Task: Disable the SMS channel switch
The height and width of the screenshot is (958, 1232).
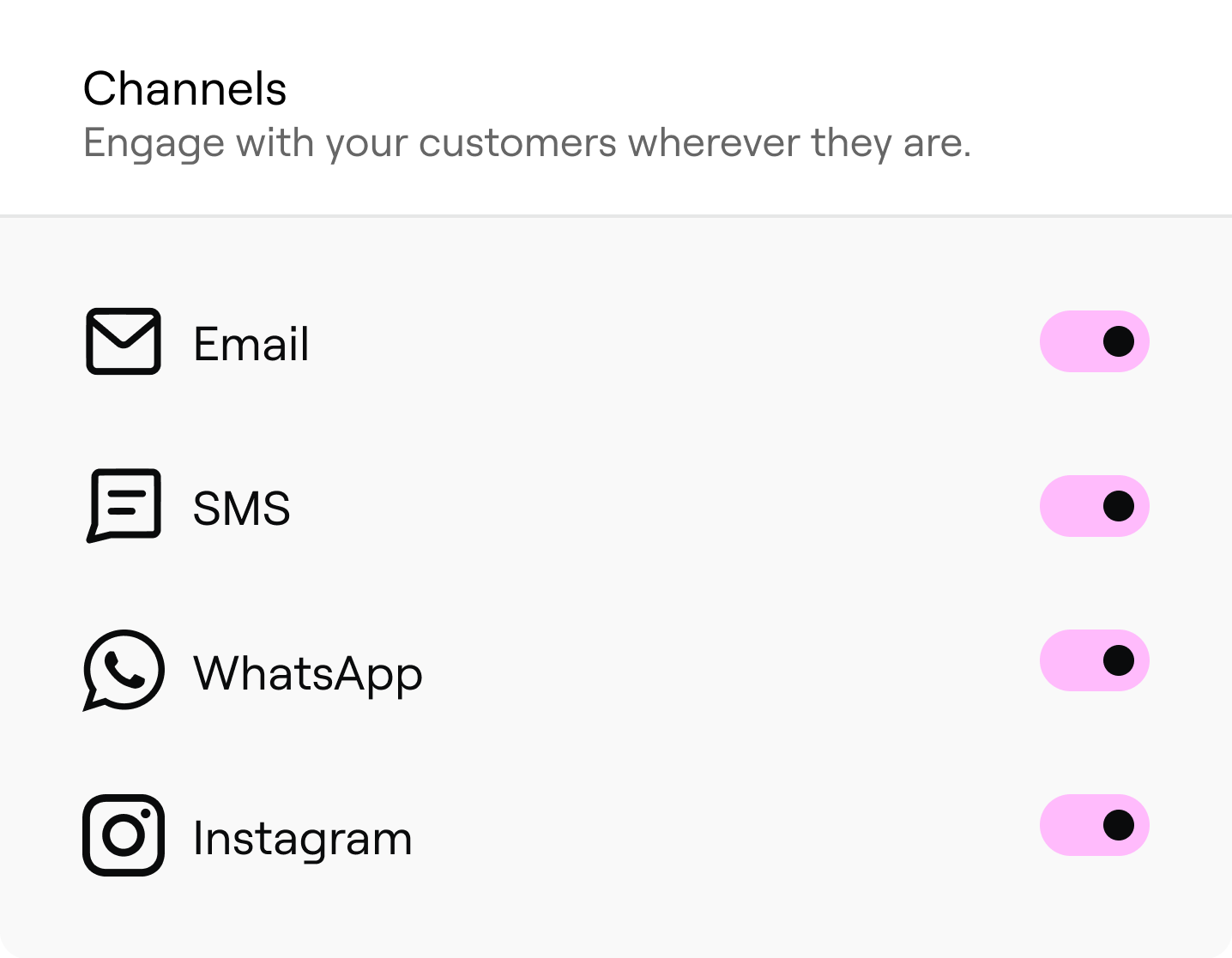Action: coord(1094,506)
